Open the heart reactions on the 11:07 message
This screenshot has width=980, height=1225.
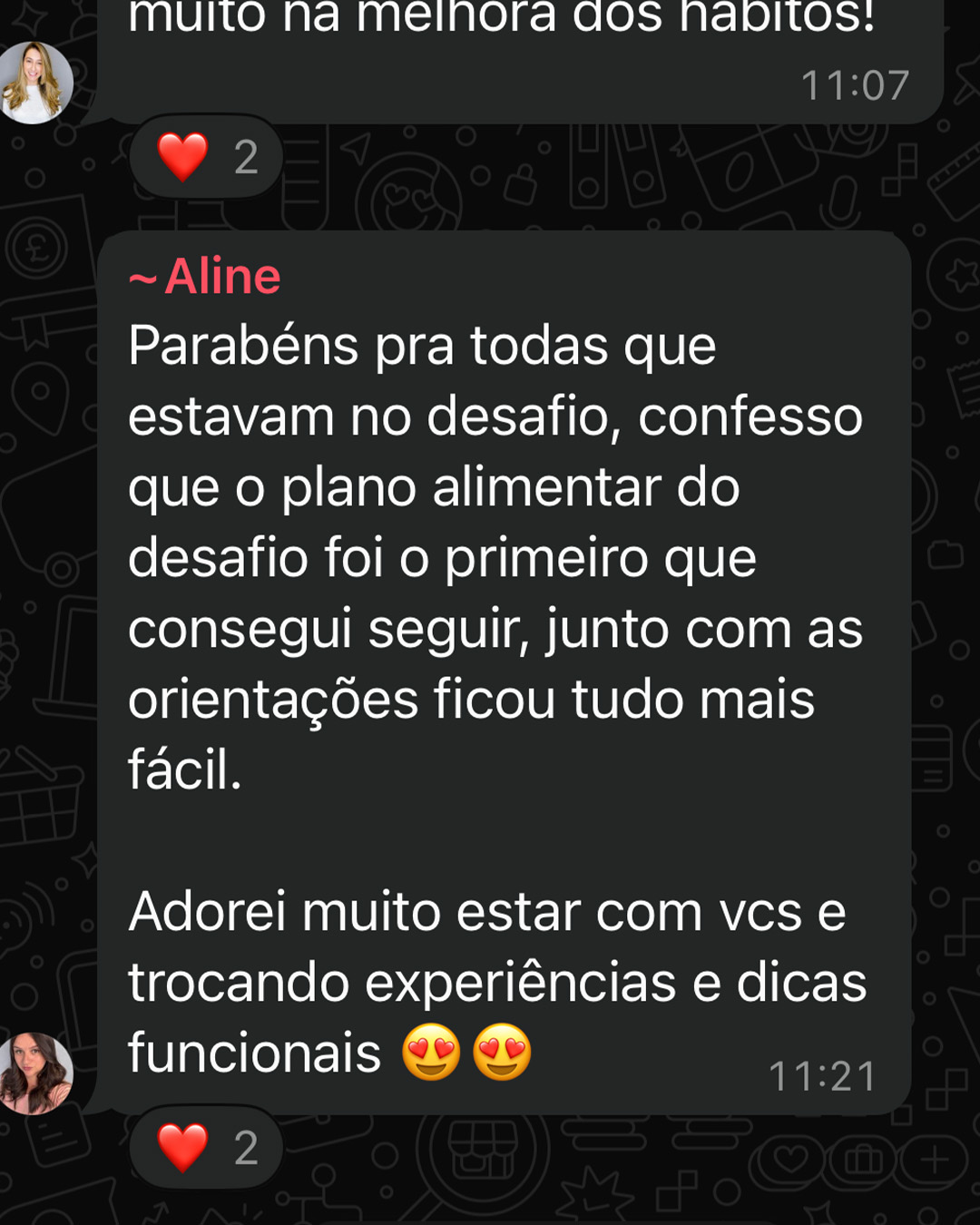tap(206, 157)
